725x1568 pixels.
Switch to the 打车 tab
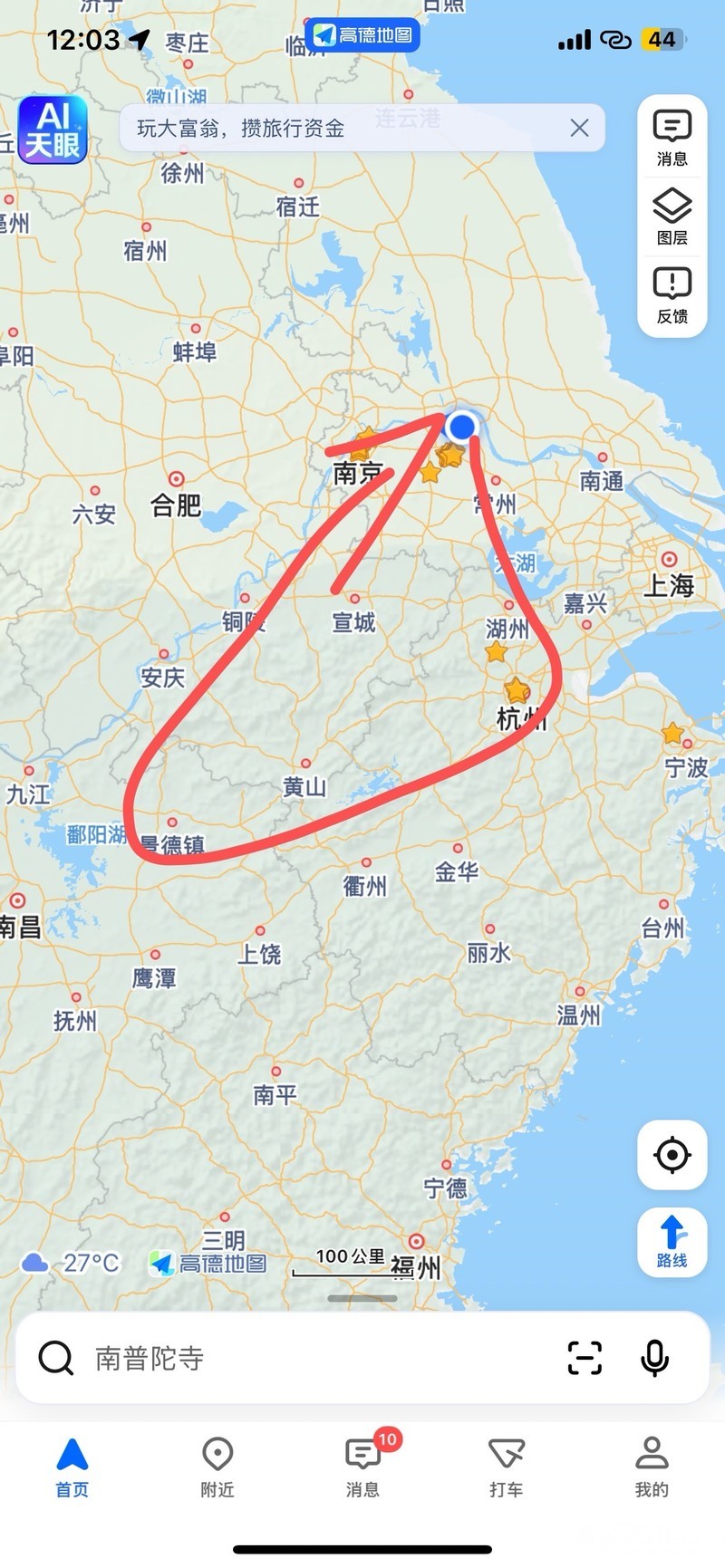point(507,1466)
